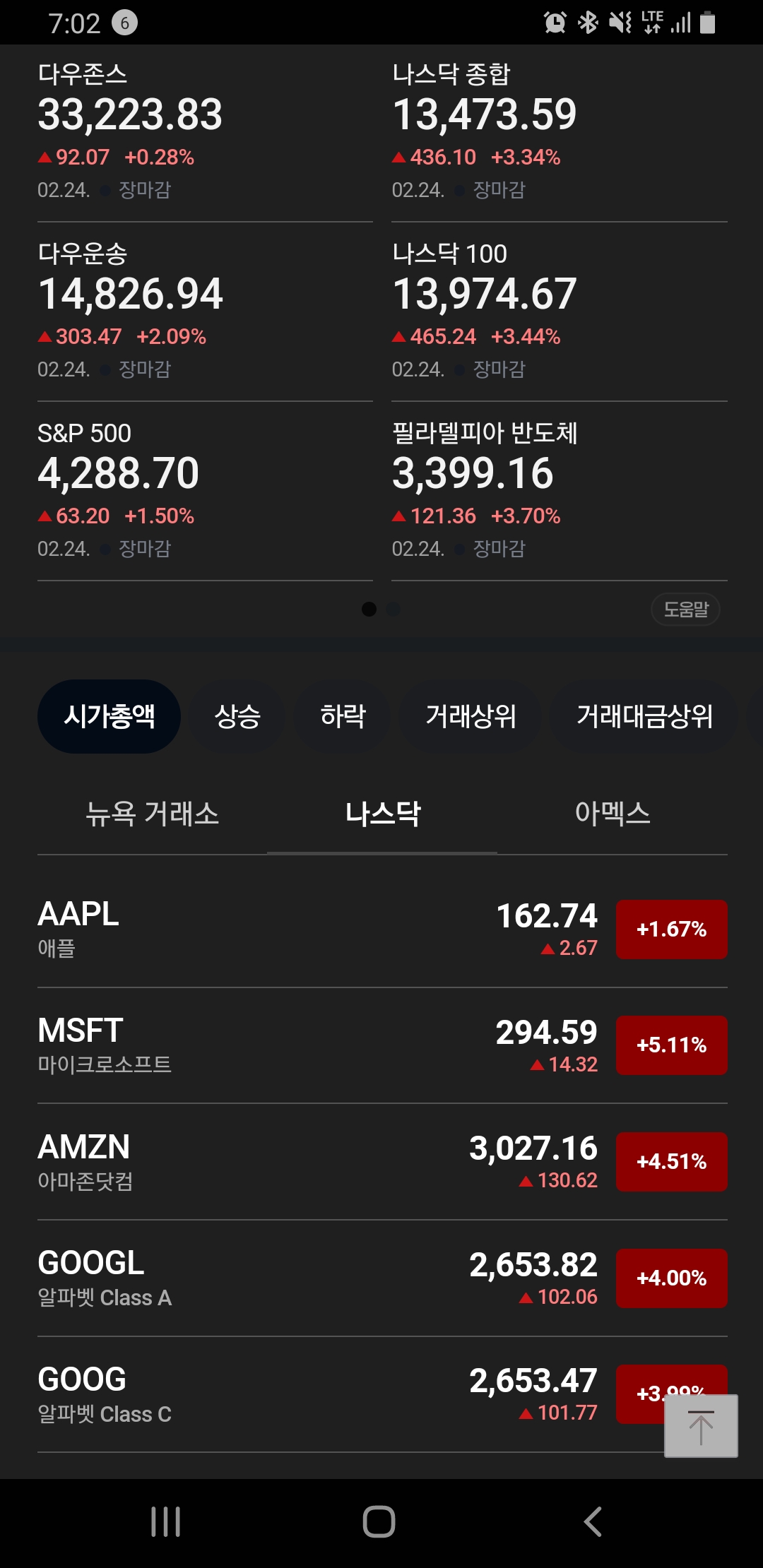Open the AMZN 아마존닷컴 stock row

click(x=382, y=1162)
